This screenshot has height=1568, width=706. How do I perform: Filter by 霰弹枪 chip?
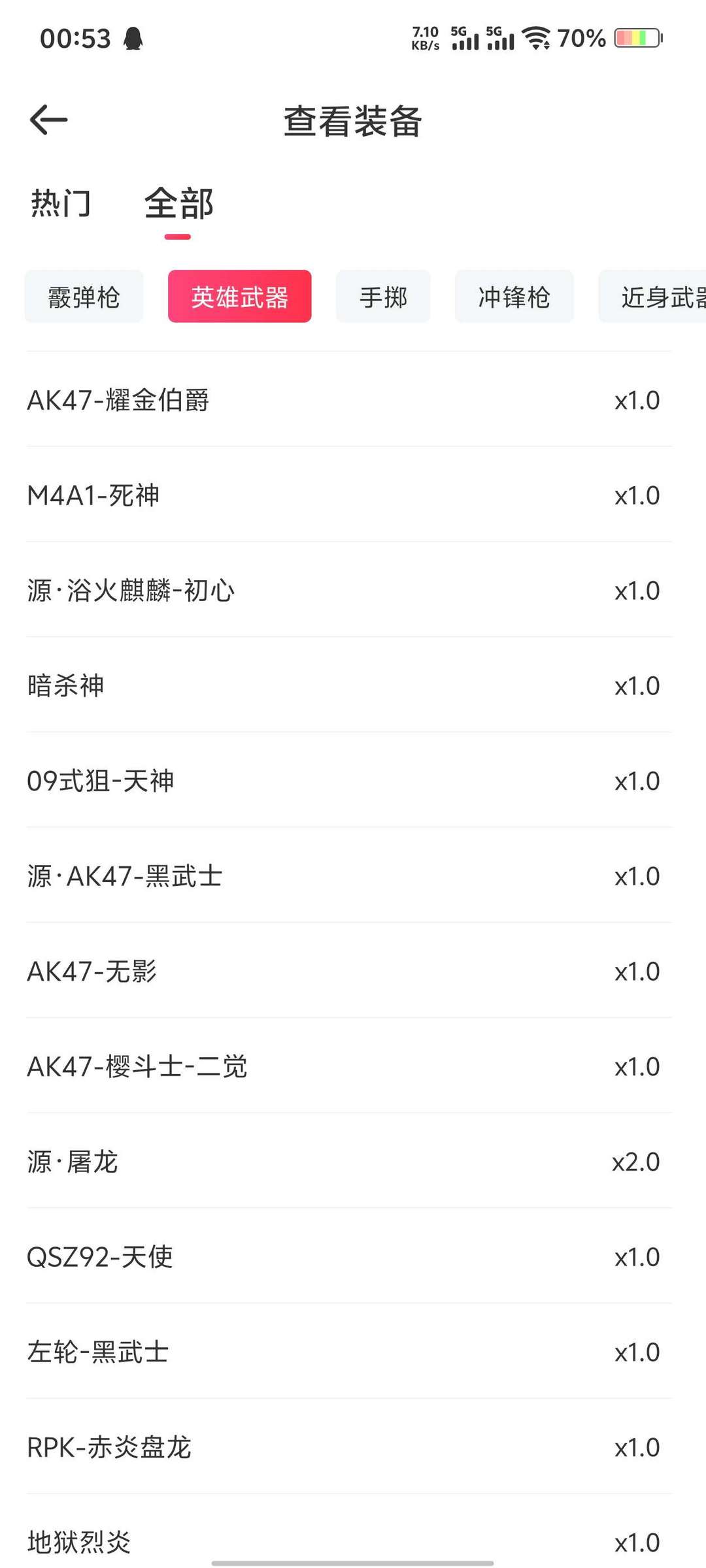pos(84,297)
